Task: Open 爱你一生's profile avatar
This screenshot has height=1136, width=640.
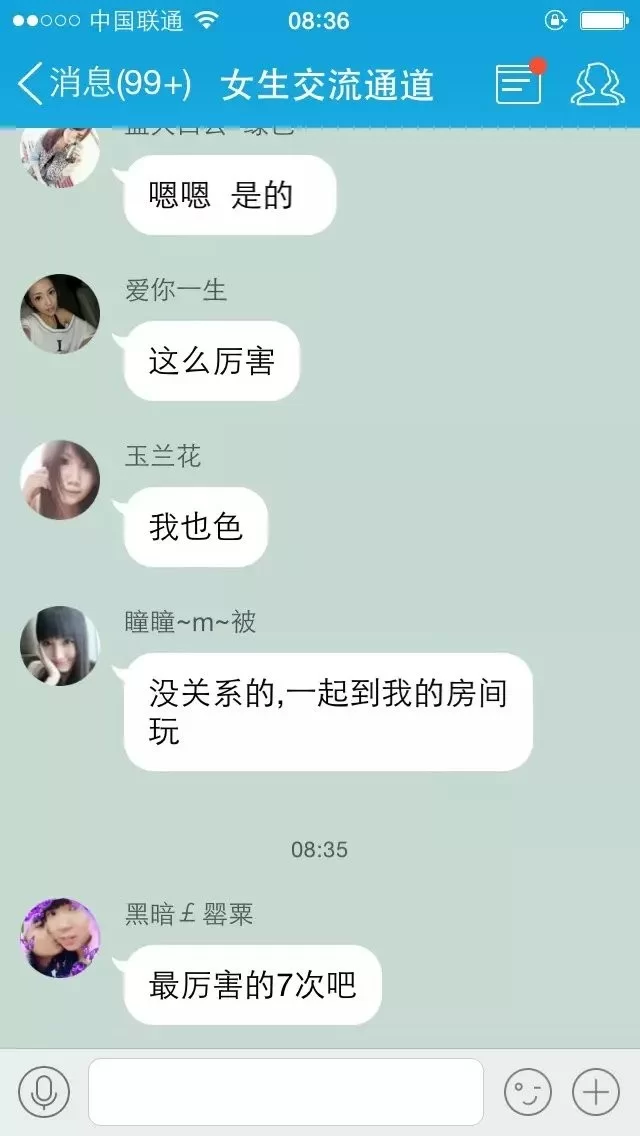Action: coord(60,314)
